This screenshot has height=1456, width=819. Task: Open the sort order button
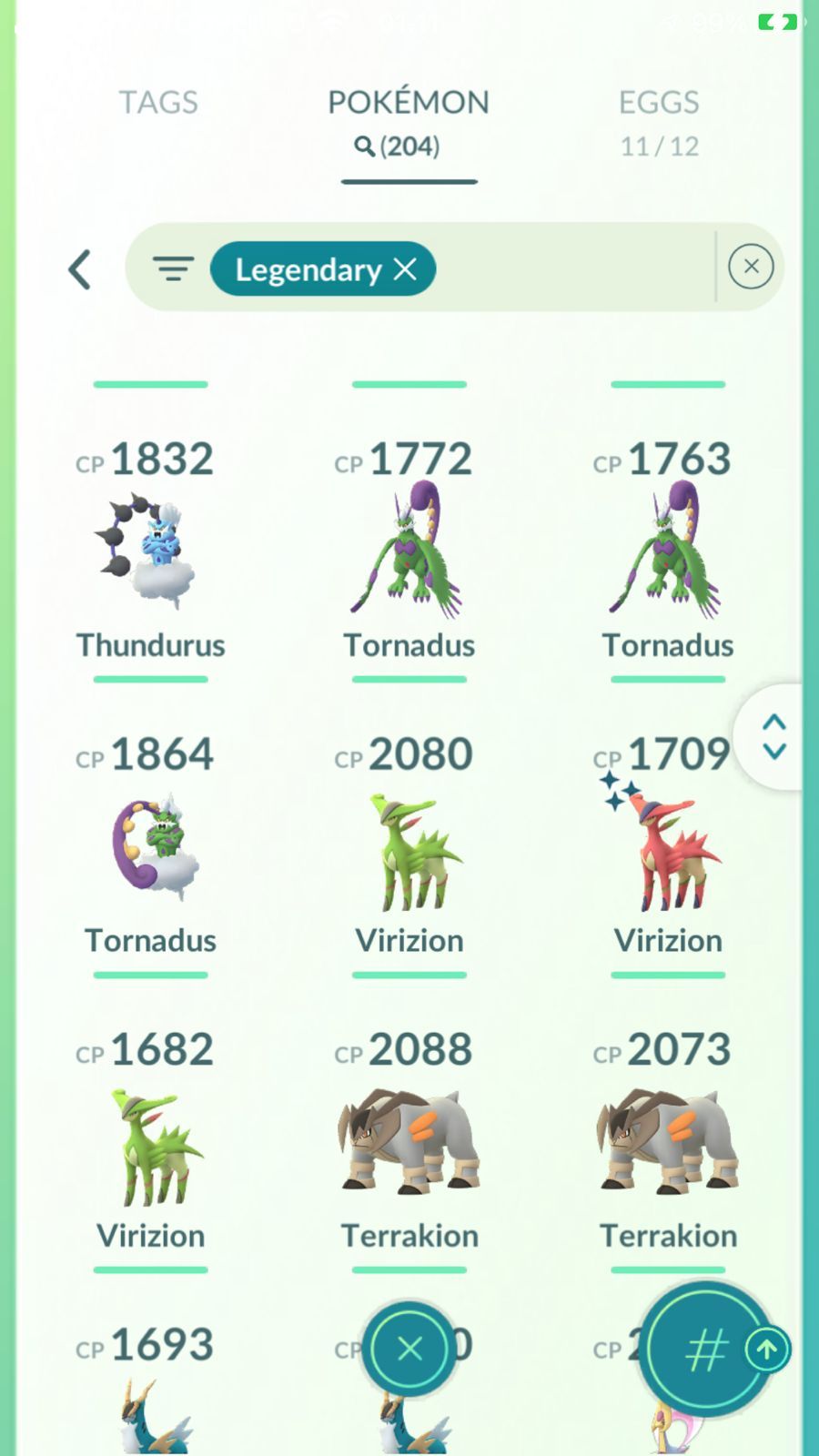(x=706, y=1349)
